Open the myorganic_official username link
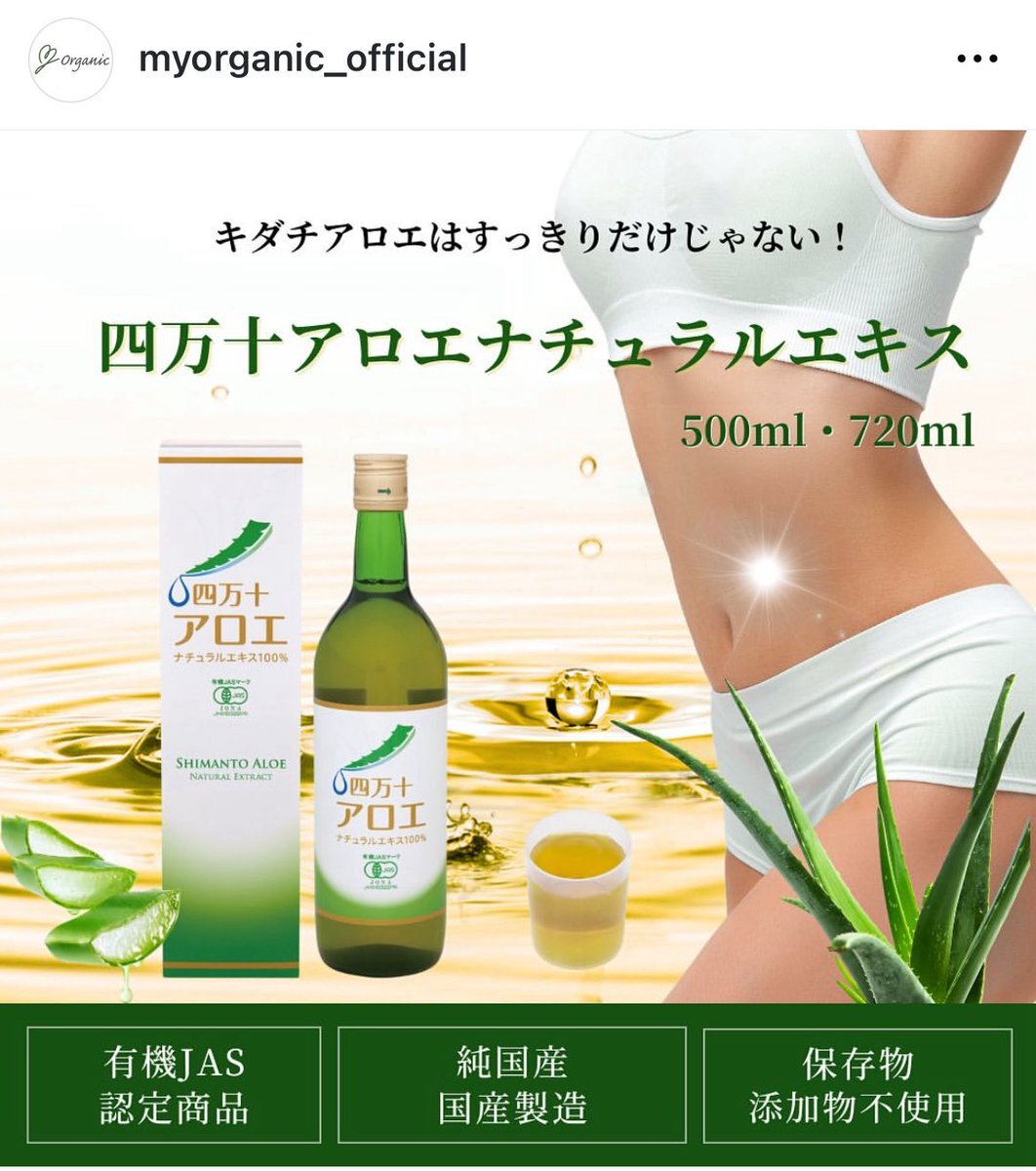 coord(302,60)
